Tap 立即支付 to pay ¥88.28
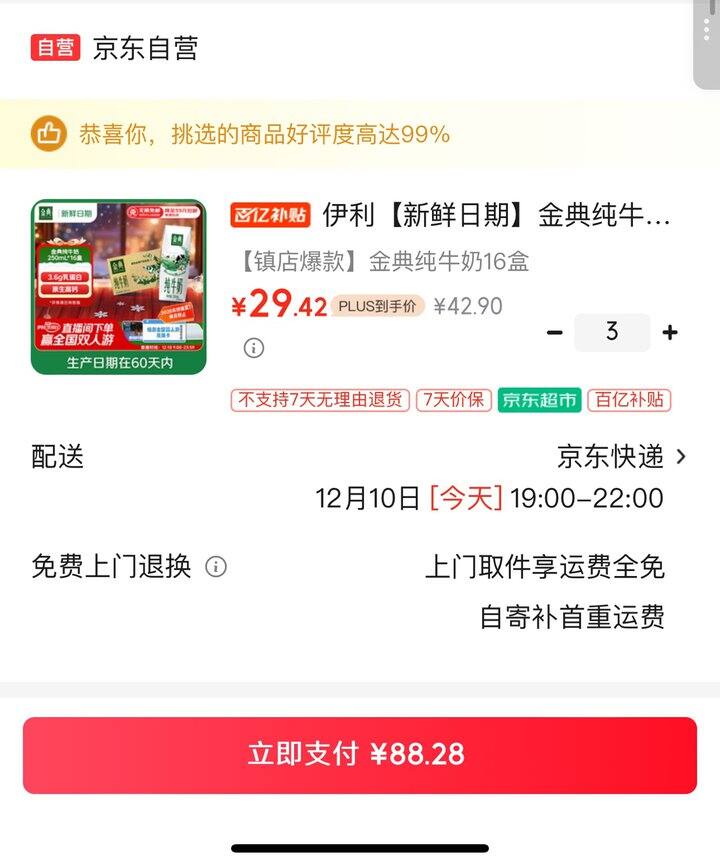This screenshot has height=866, width=720. click(359, 755)
